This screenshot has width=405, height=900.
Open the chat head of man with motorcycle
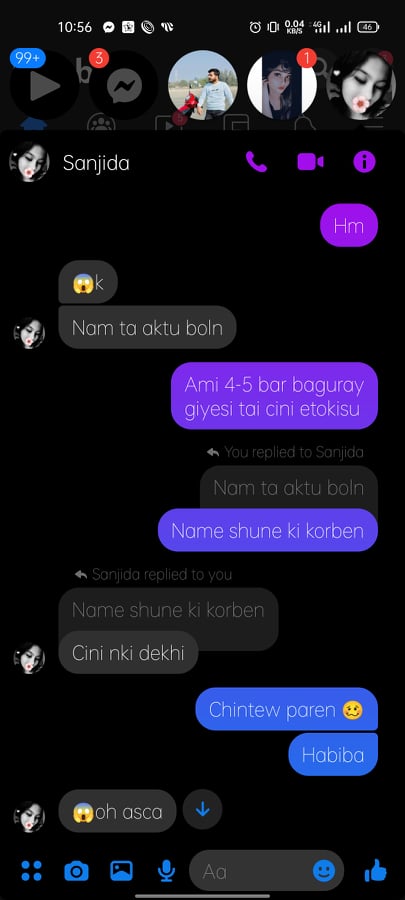[x=202, y=85]
